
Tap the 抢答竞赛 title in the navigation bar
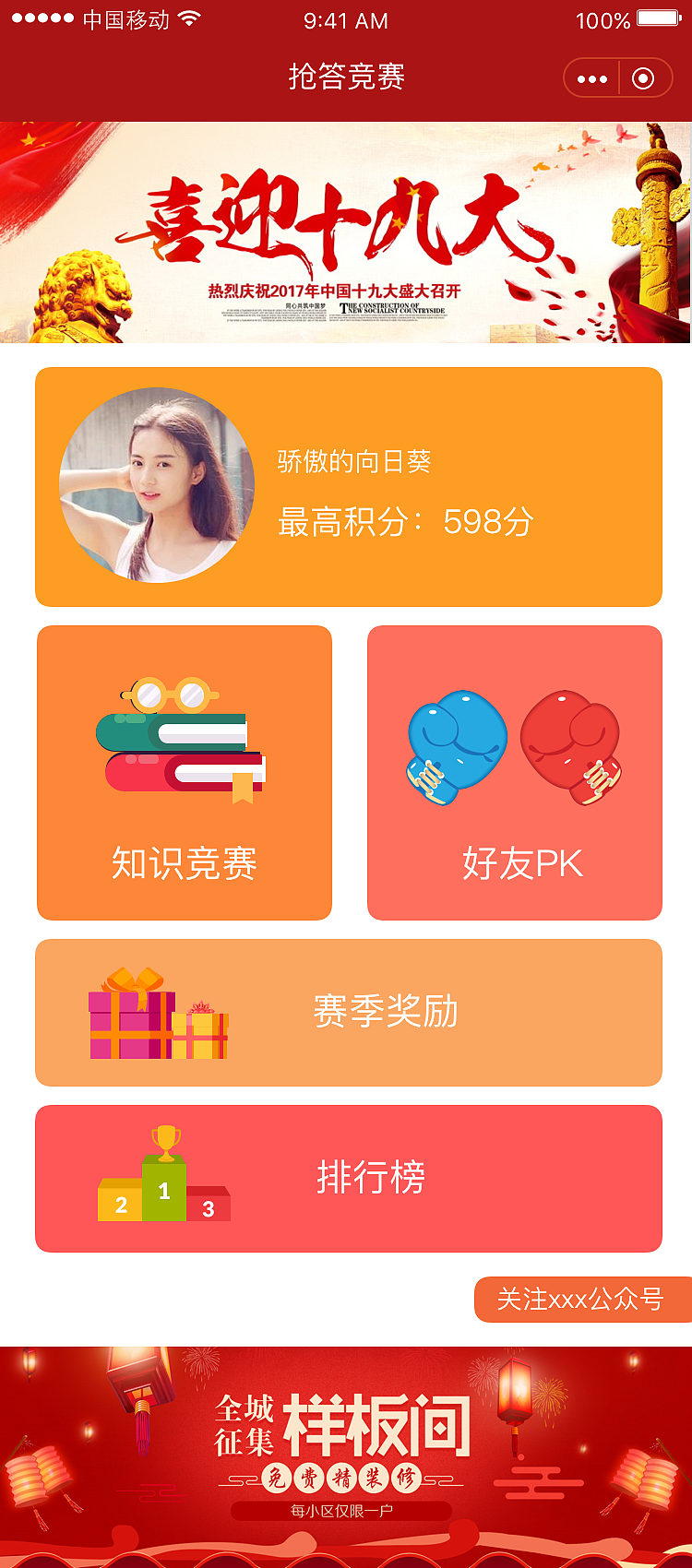tap(346, 77)
